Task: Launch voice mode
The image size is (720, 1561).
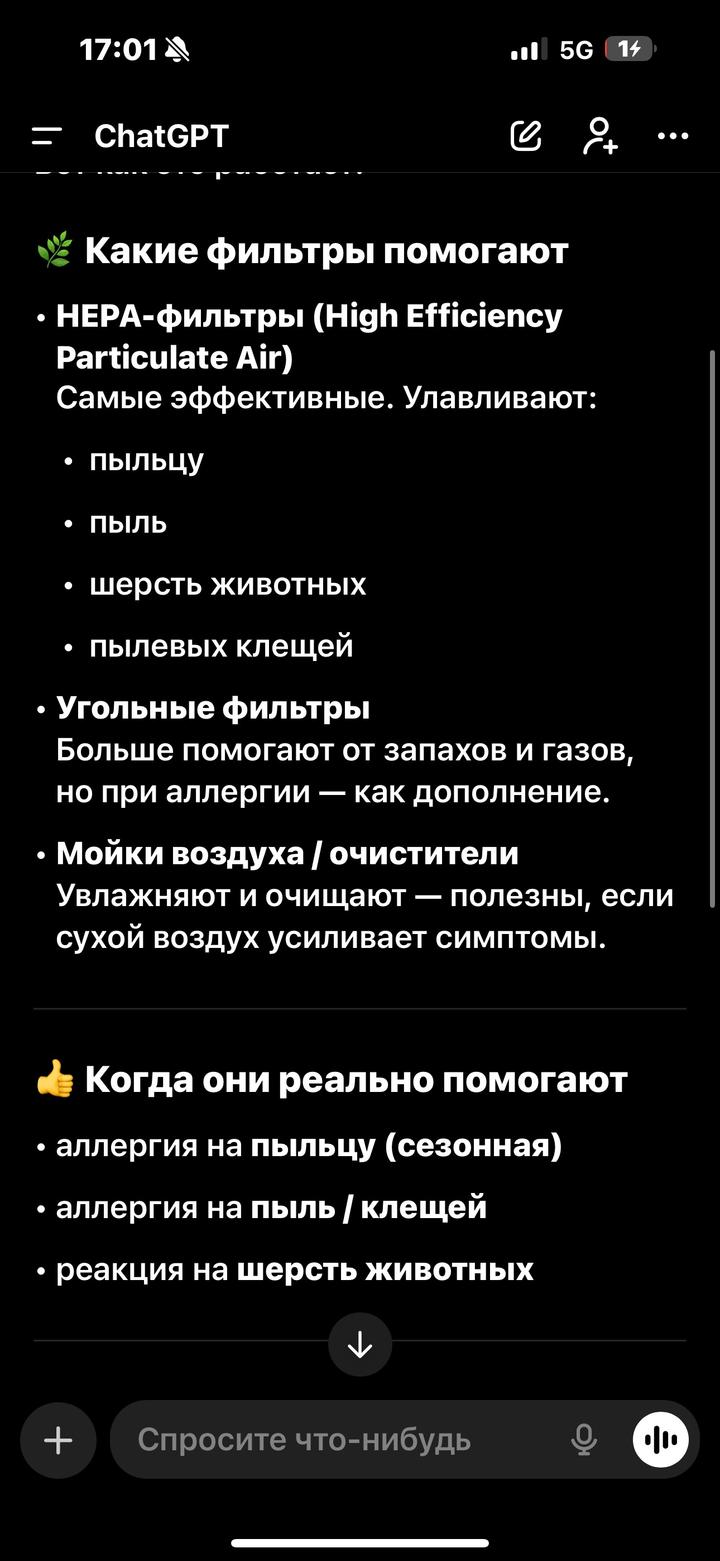Action: click(661, 1440)
